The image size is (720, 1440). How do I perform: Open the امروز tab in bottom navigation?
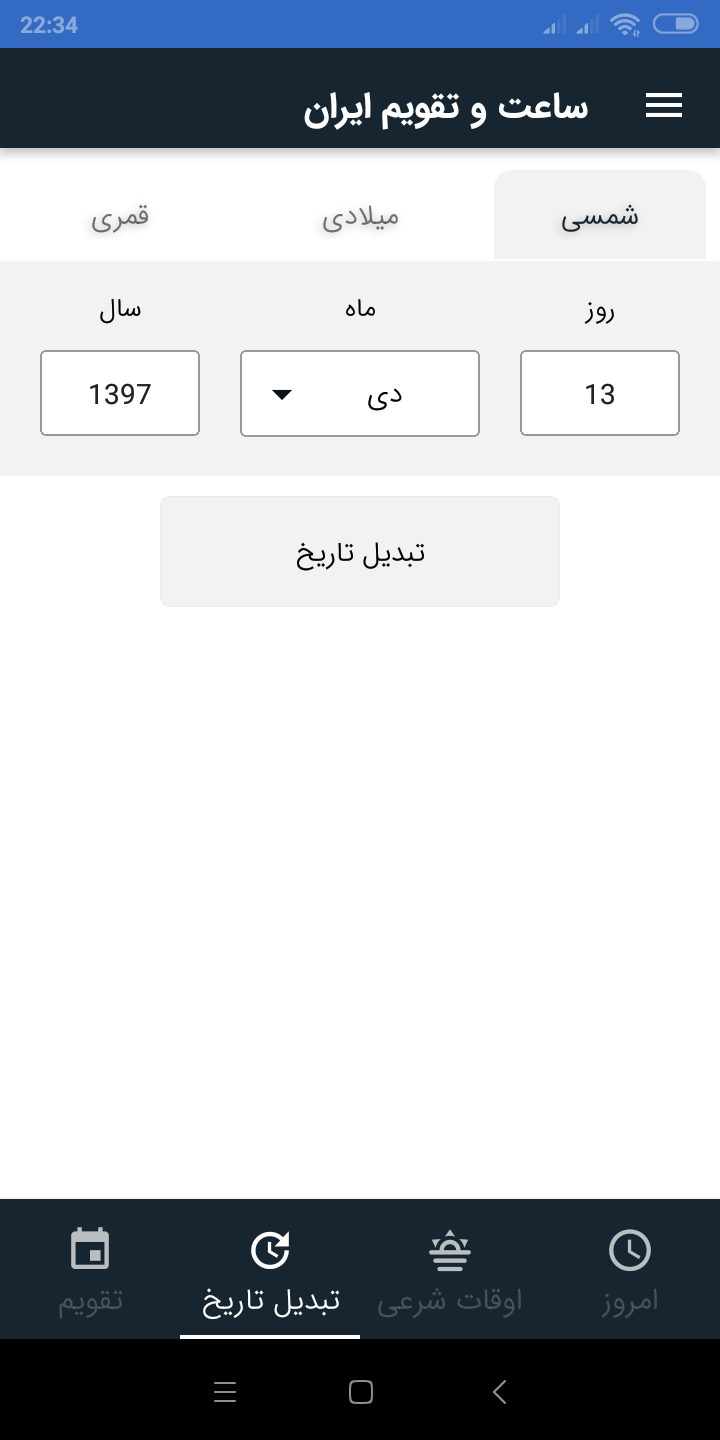click(630, 1269)
